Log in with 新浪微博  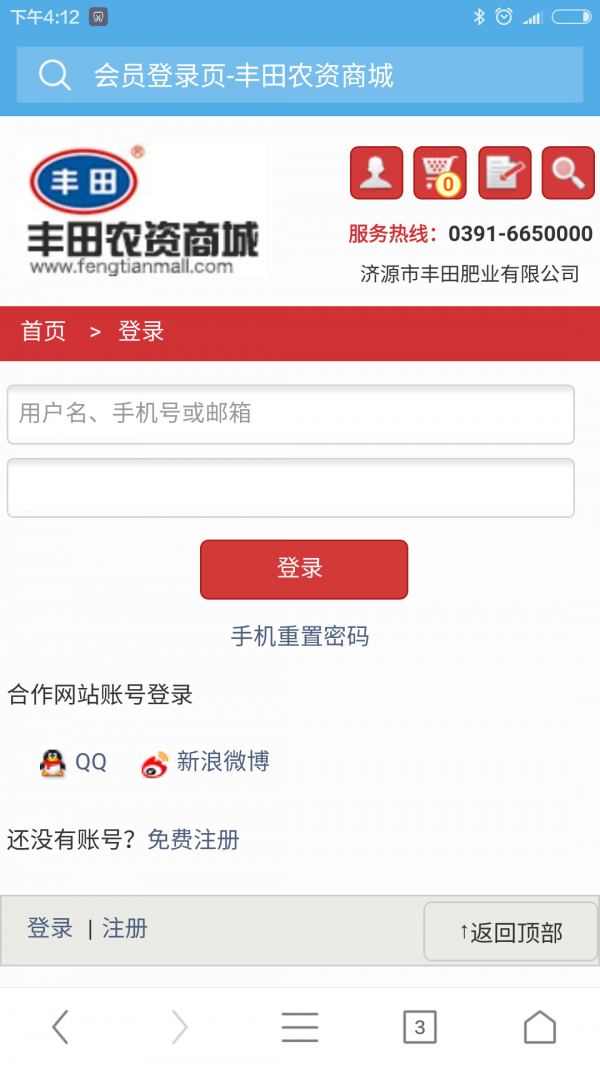[206, 763]
